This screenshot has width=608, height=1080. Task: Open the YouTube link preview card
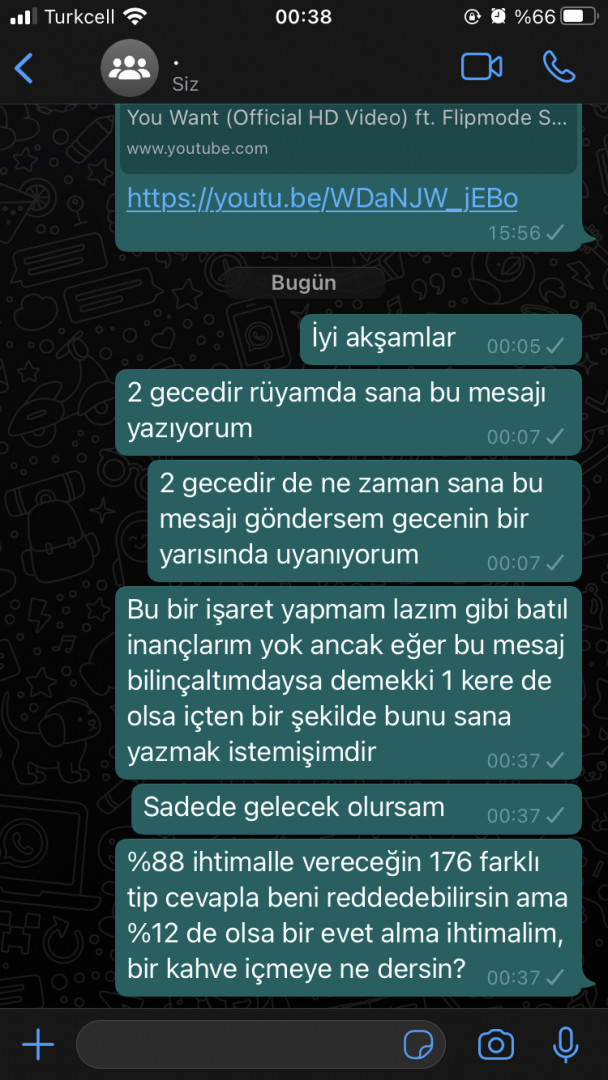coord(346,131)
